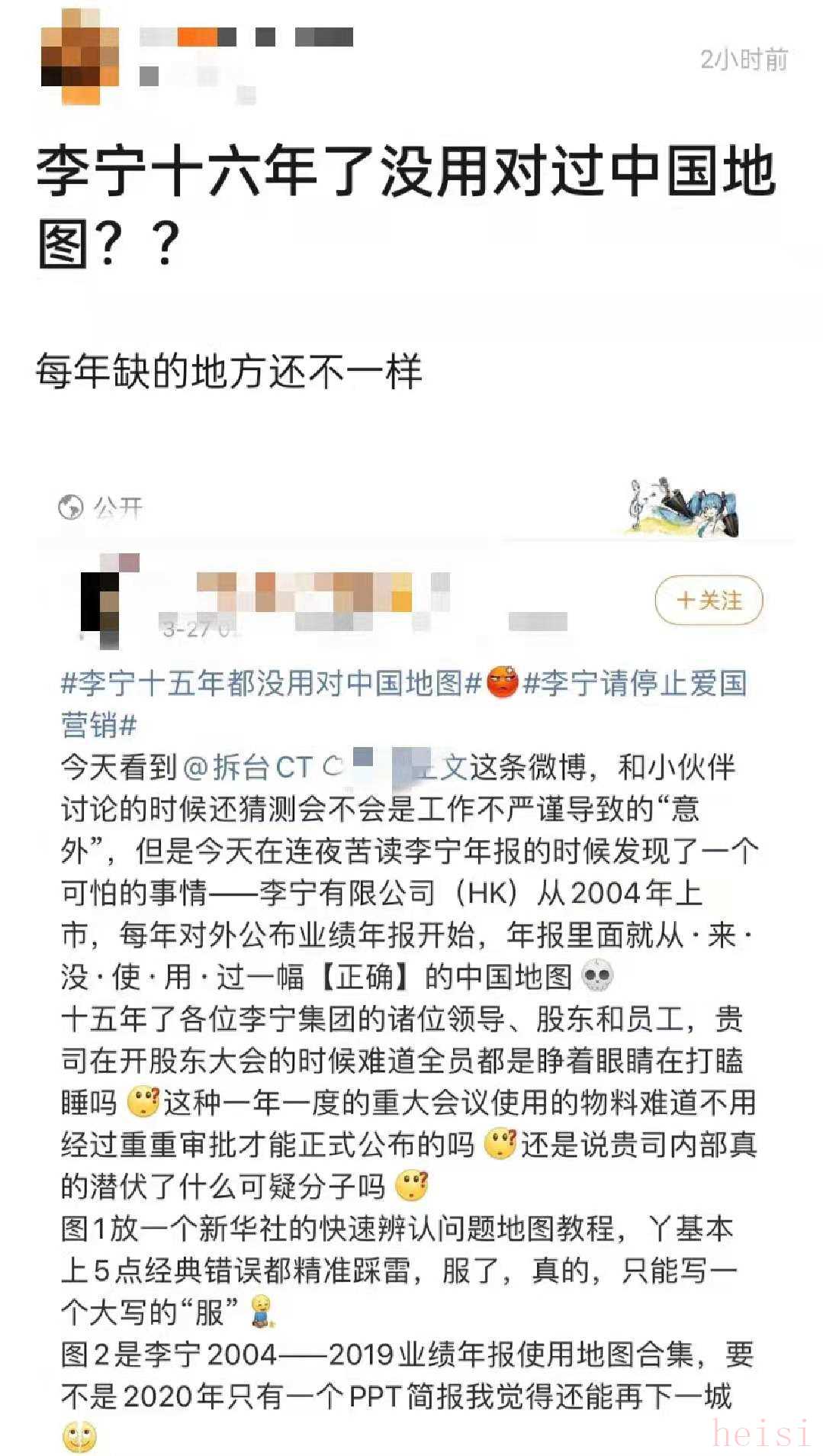This screenshot has width=823, height=1456.
Task: Open the post author's username profile
Action: click(246, 37)
